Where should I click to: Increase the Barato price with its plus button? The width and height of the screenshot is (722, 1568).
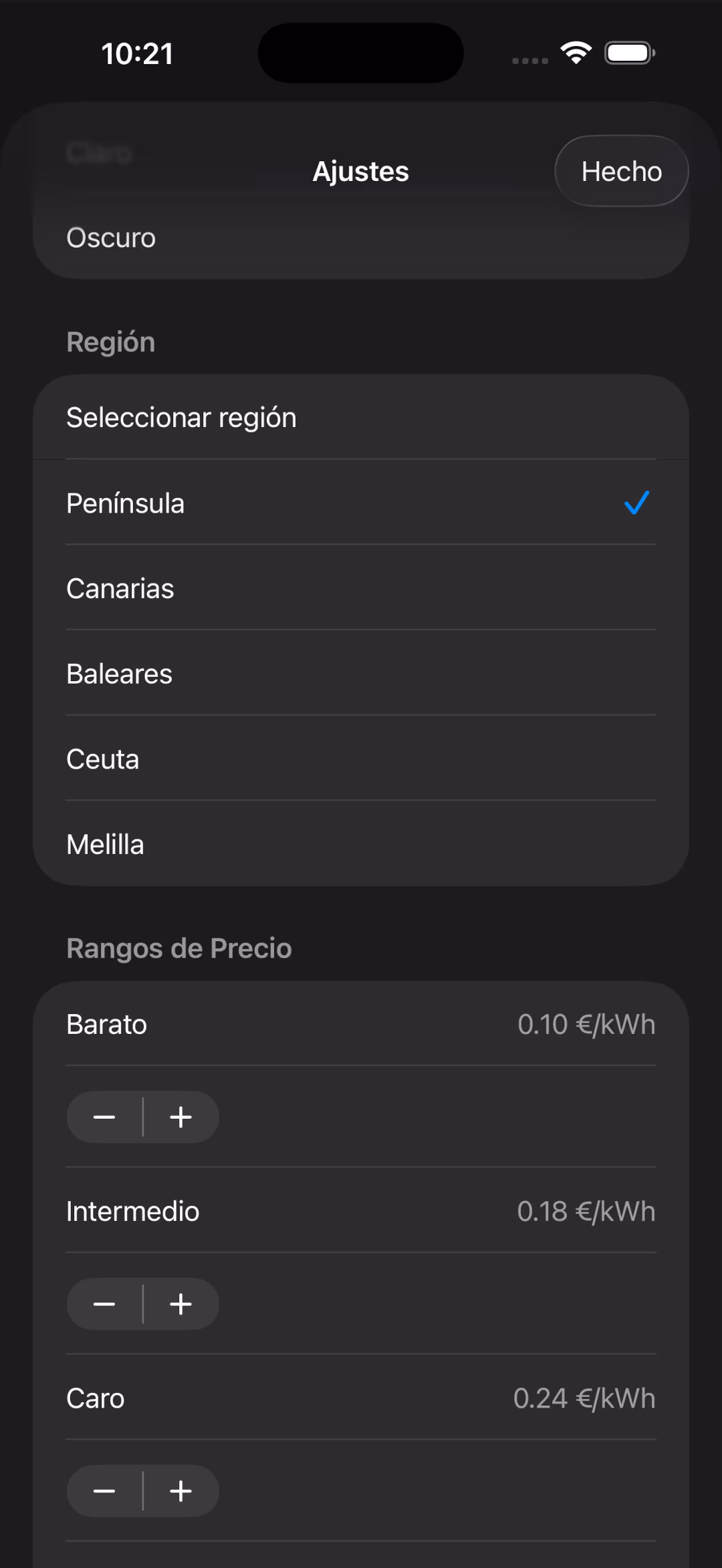point(180,1116)
